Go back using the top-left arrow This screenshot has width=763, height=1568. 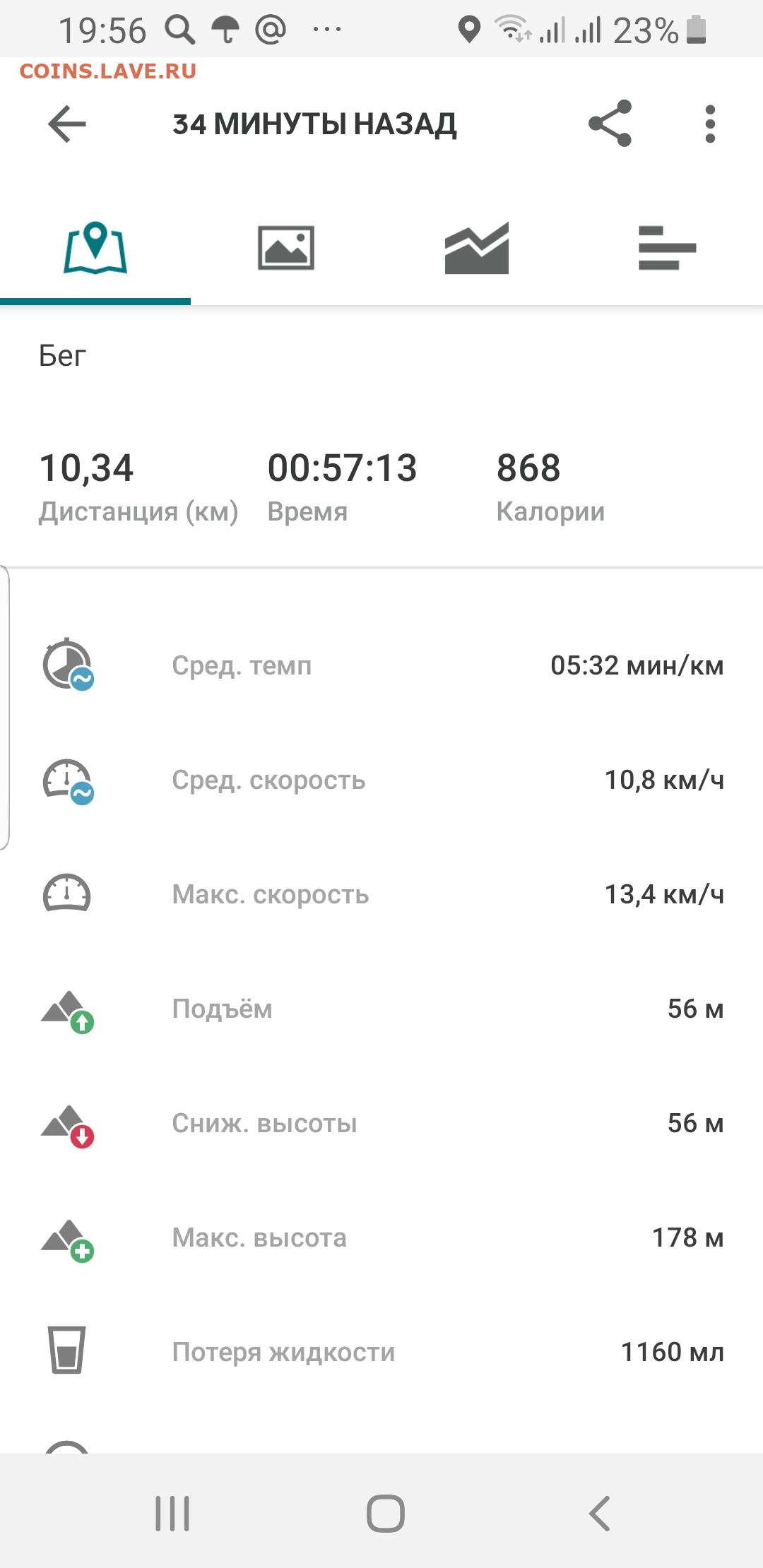[67, 124]
